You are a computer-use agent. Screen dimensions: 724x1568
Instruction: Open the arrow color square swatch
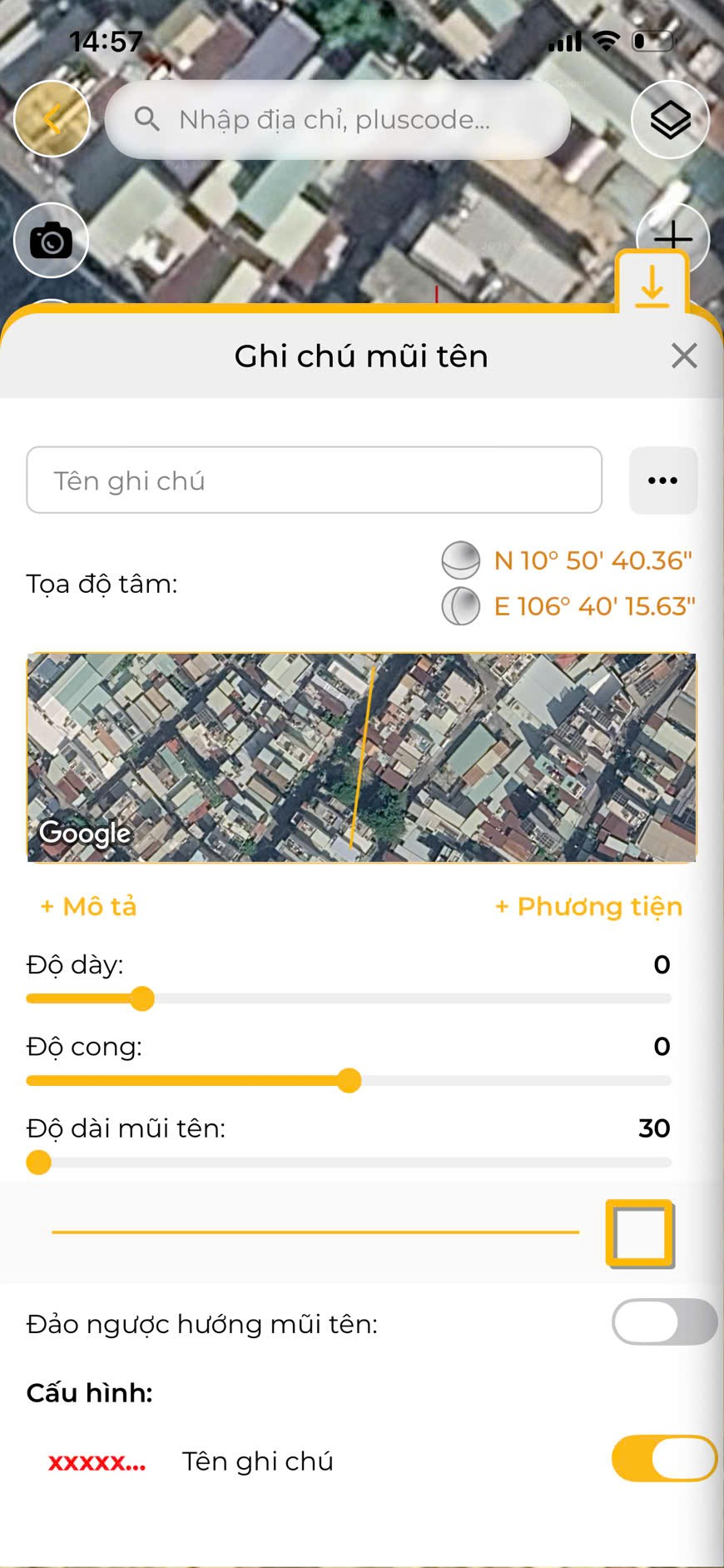[639, 1233]
